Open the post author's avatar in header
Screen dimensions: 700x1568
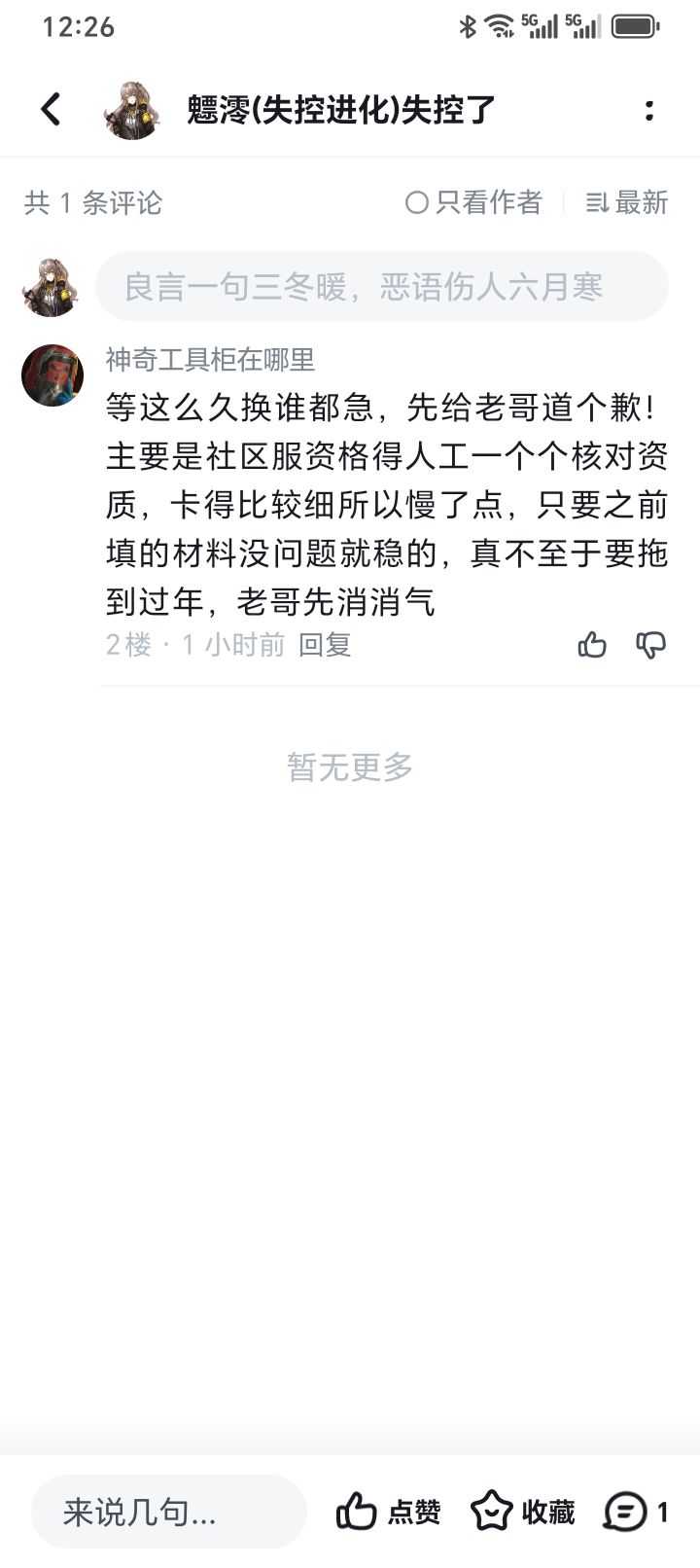pos(132,110)
